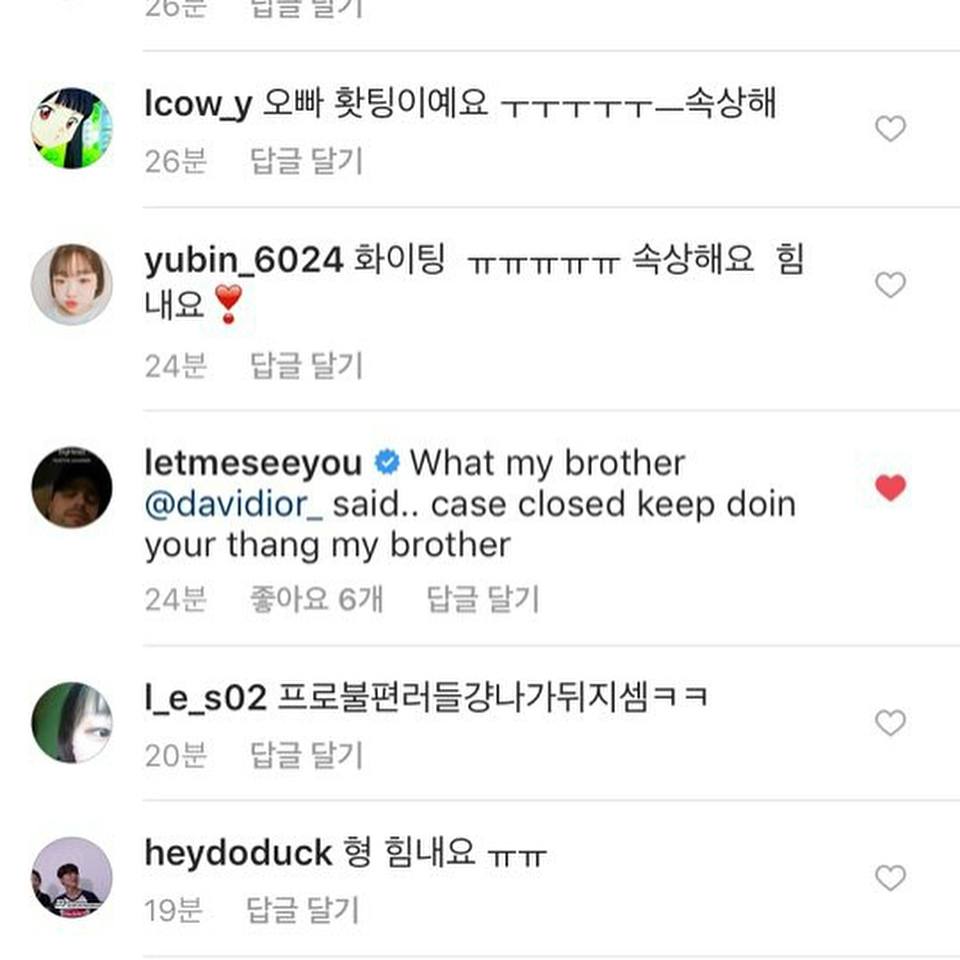
Task: Reply to yubin_6024 via 답글 달기
Action: point(306,366)
